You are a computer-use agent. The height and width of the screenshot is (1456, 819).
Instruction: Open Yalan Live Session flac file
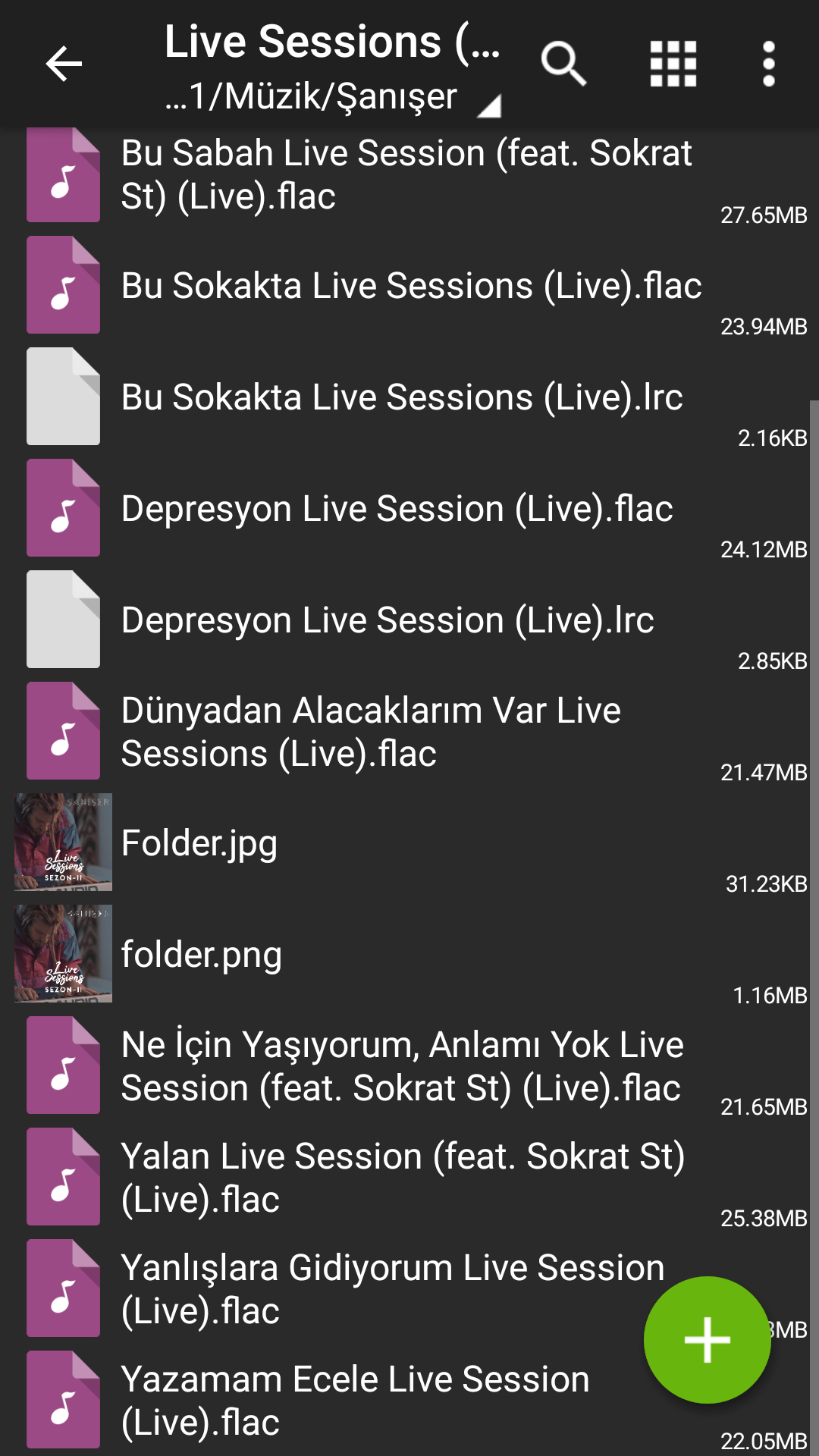(402, 1178)
